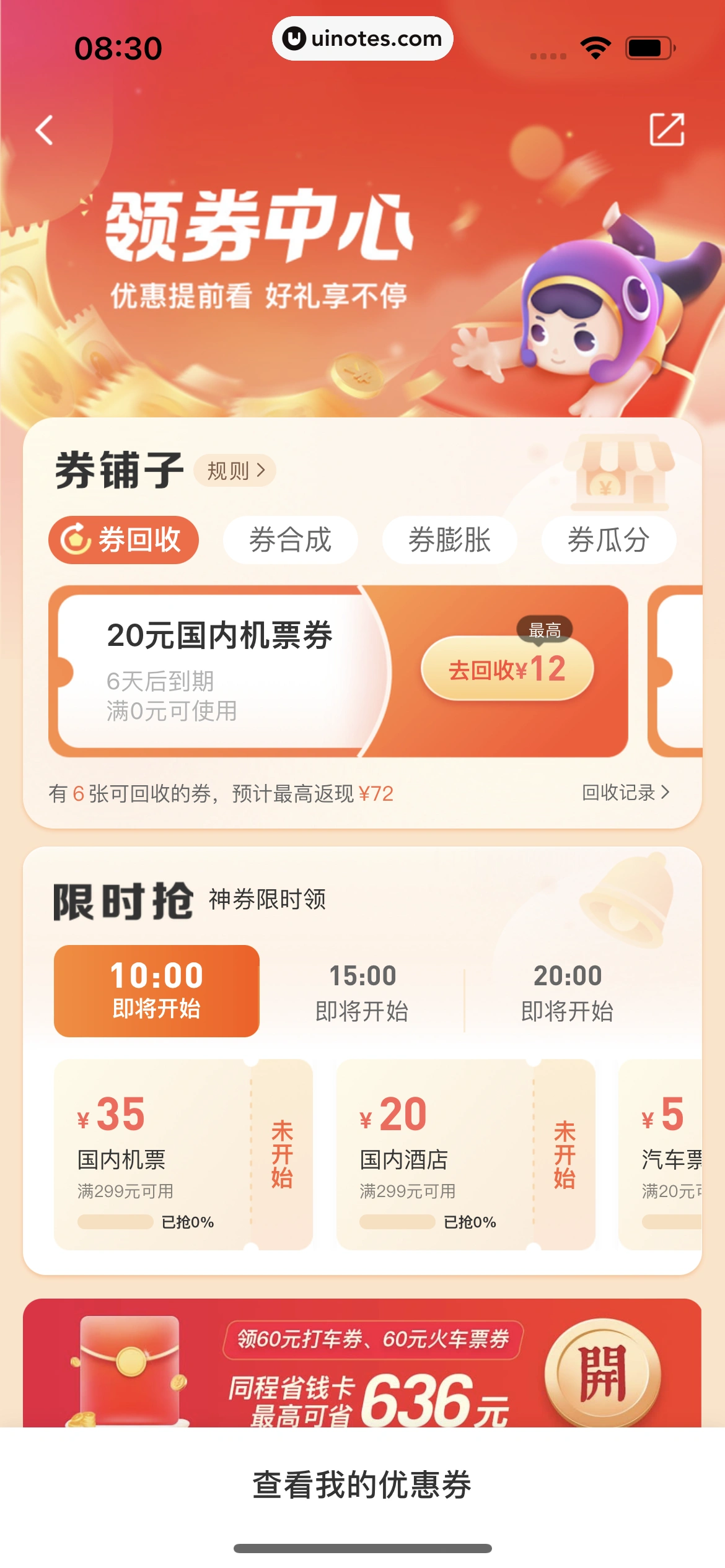Tap 去回收¥12 on the flight coupon
This screenshot has width=725, height=1568.
507,669
